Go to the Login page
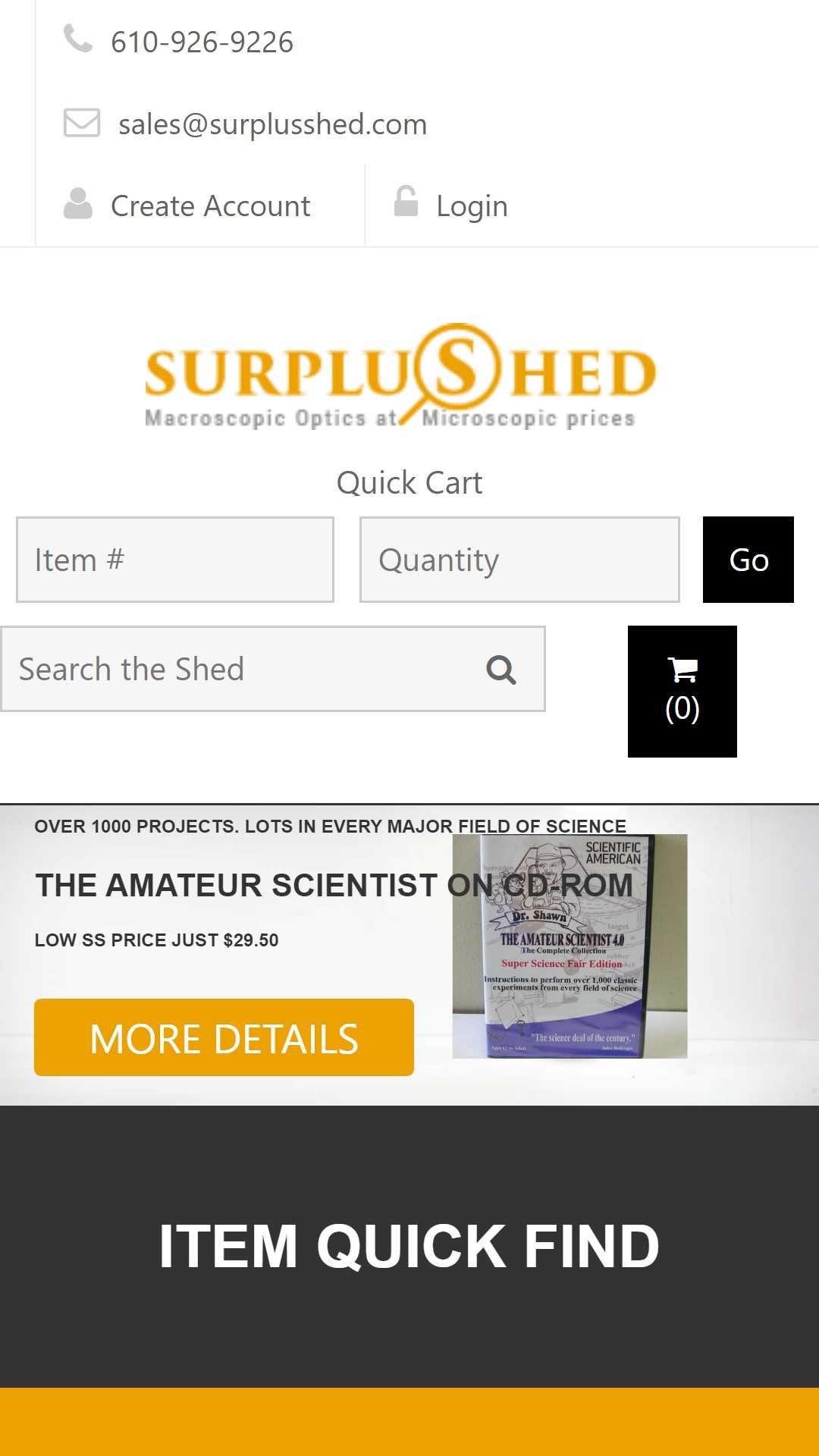Screen dimensions: 819x1456 [472, 206]
